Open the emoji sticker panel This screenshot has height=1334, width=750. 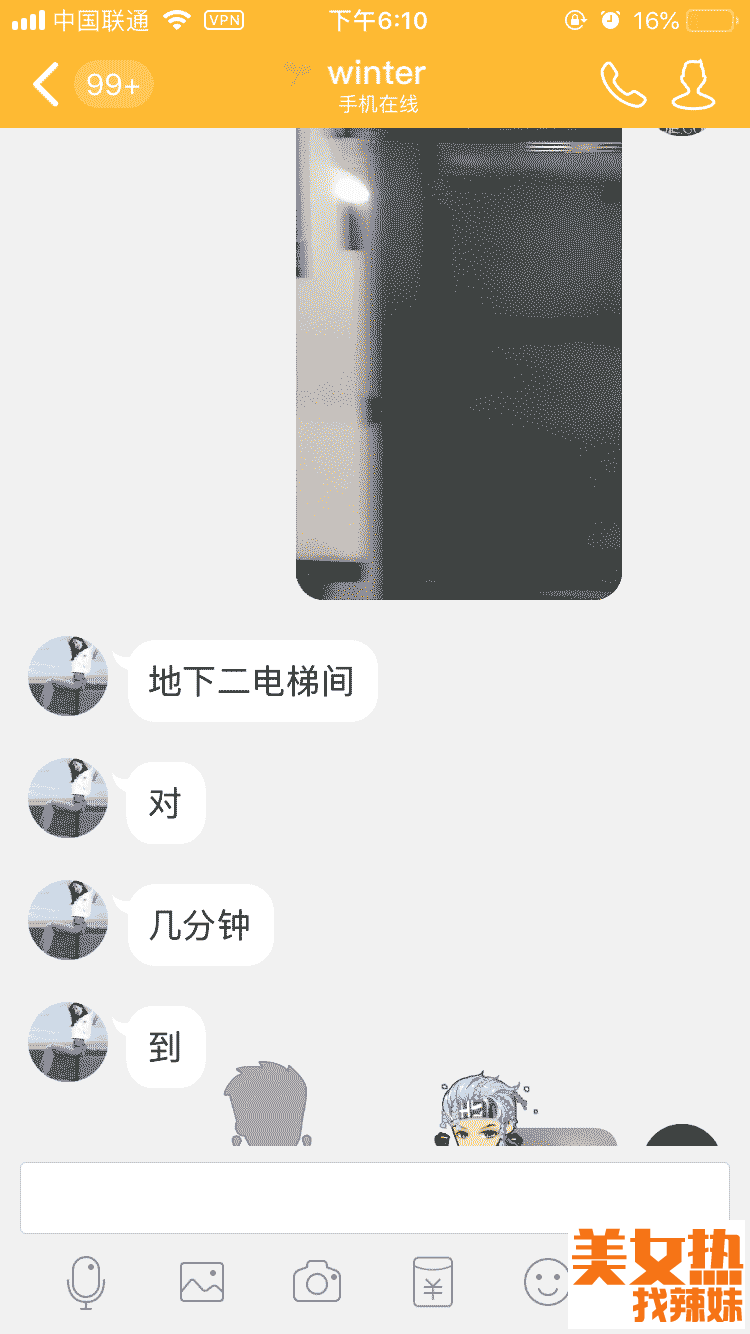(x=546, y=1282)
